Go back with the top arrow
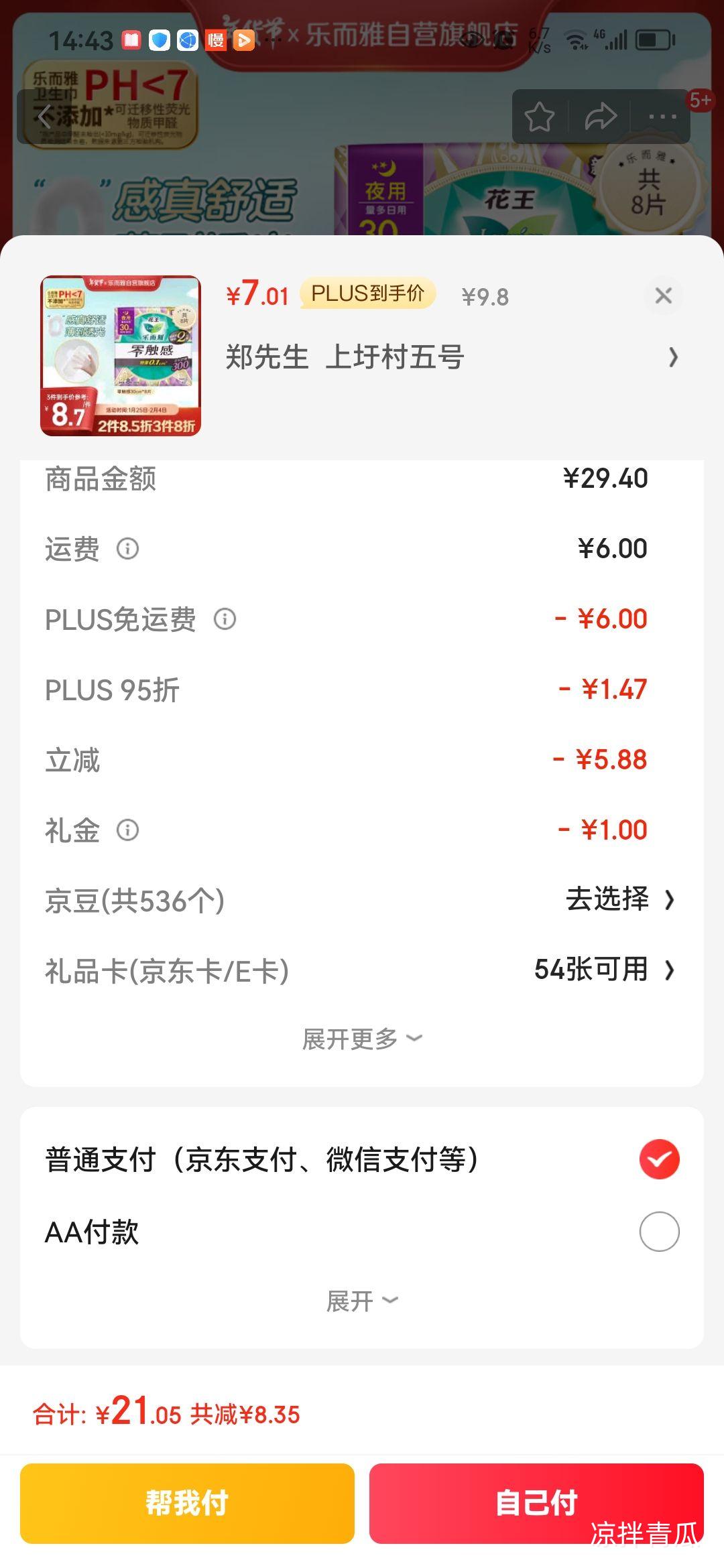This screenshot has height=1568, width=724. [45, 117]
